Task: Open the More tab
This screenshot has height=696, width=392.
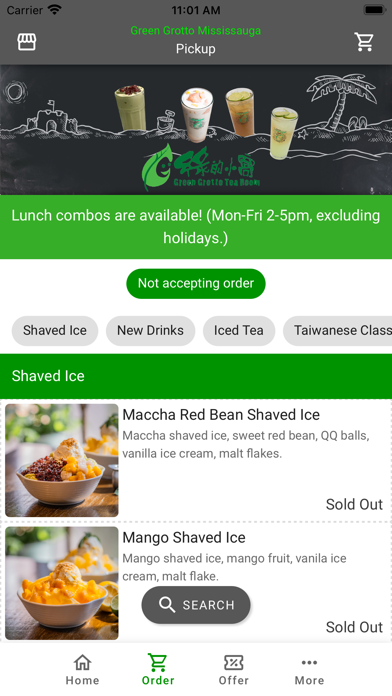Action: click(x=309, y=670)
